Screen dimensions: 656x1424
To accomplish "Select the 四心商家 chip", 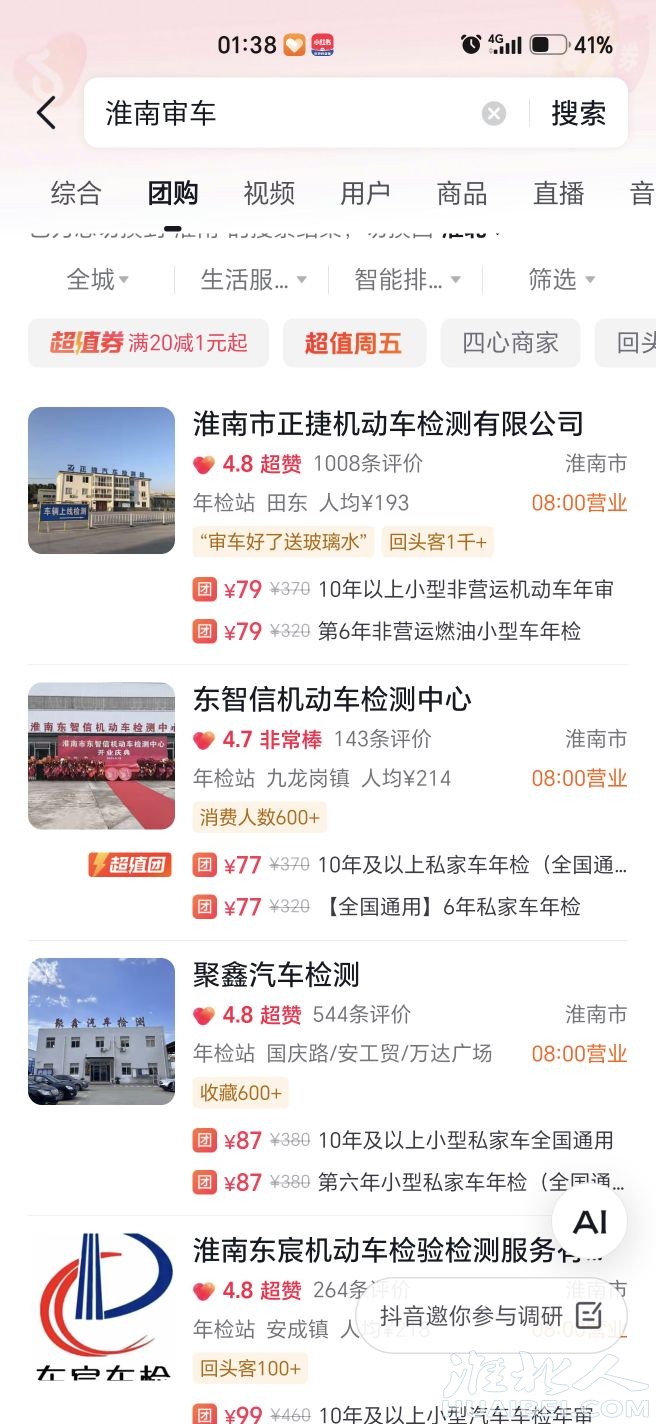I will tap(510, 343).
